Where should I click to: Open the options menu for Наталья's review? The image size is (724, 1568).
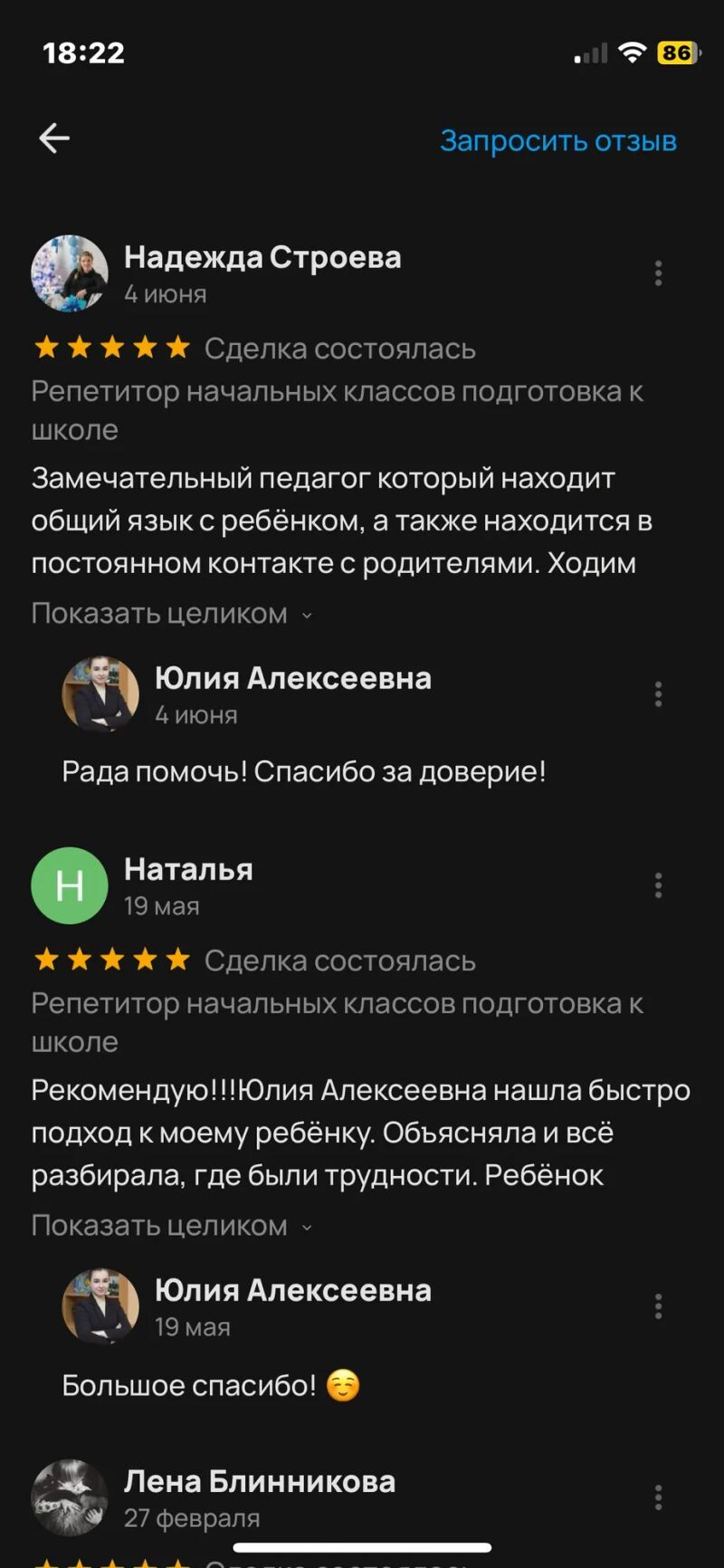658,885
